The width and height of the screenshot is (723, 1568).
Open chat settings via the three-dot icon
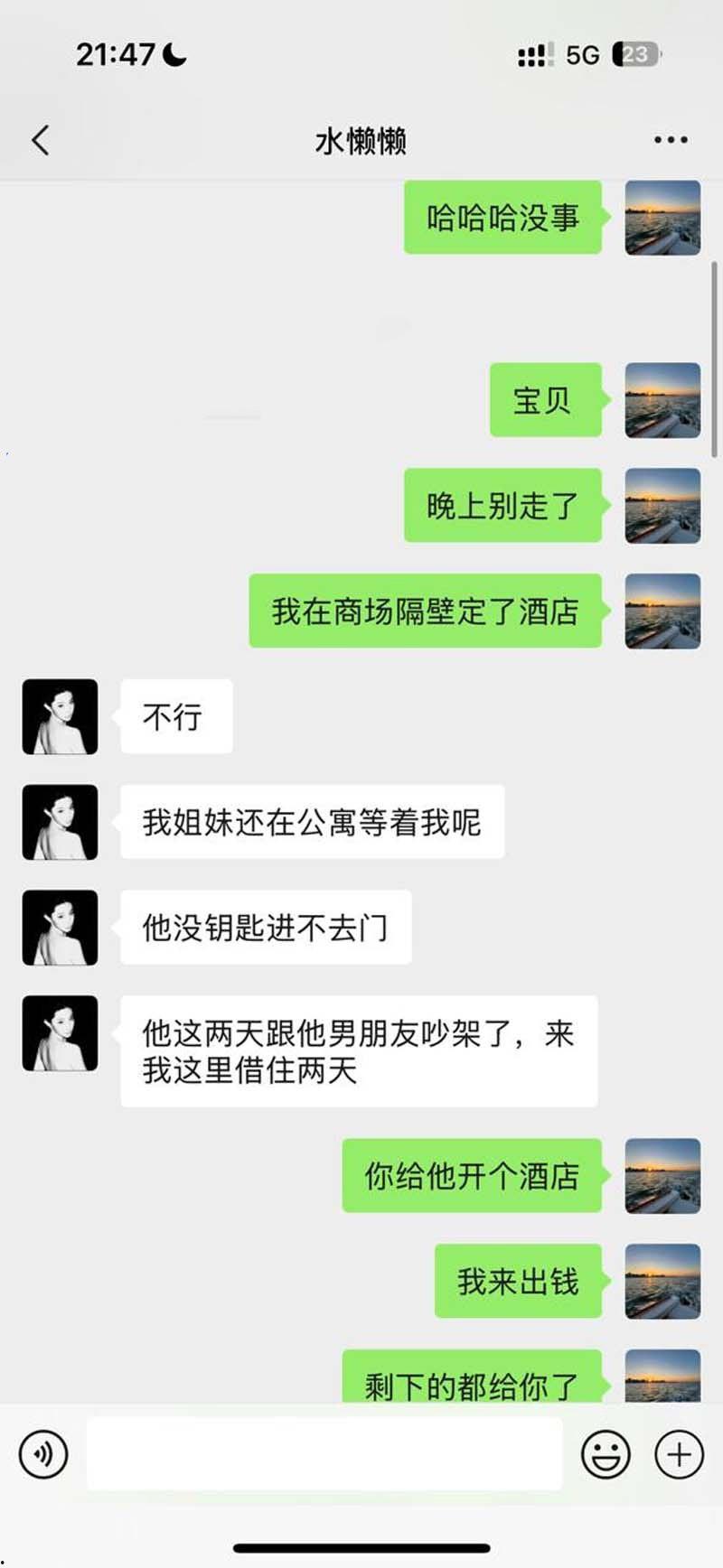pyautogui.click(x=671, y=140)
